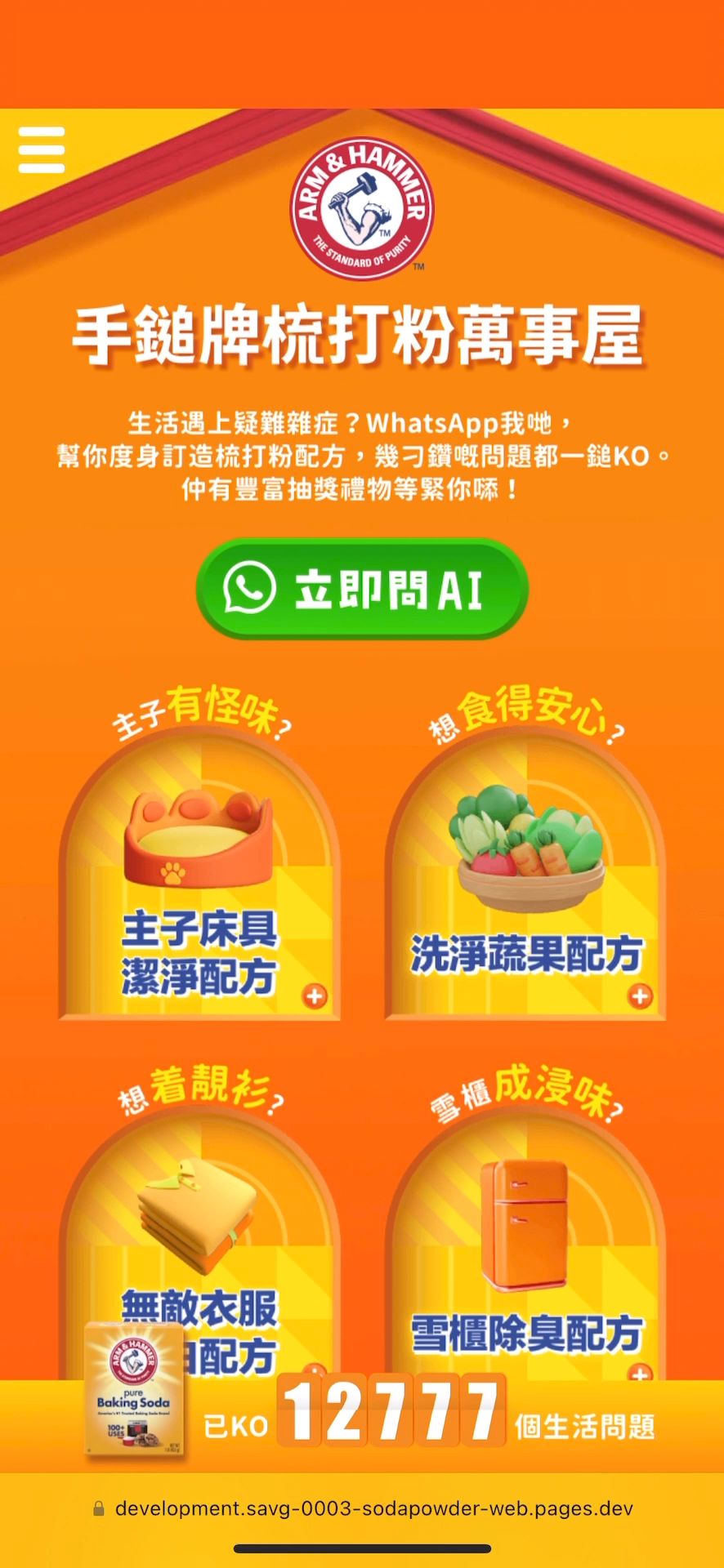Image resolution: width=724 pixels, height=1568 pixels.
Task: Tap the browser address bar URL
Action: [373, 1508]
